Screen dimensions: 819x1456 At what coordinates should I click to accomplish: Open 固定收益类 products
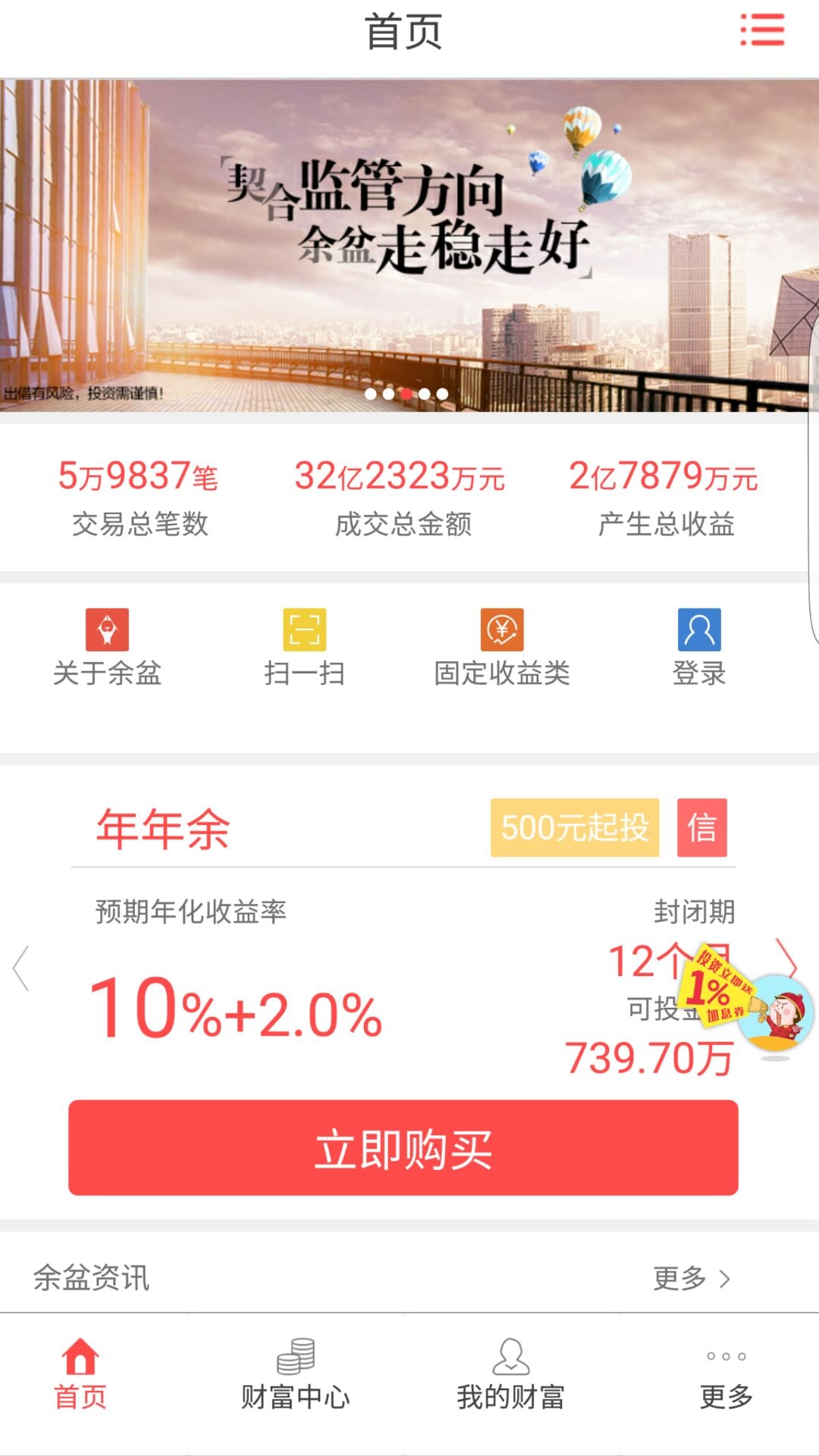(501, 648)
